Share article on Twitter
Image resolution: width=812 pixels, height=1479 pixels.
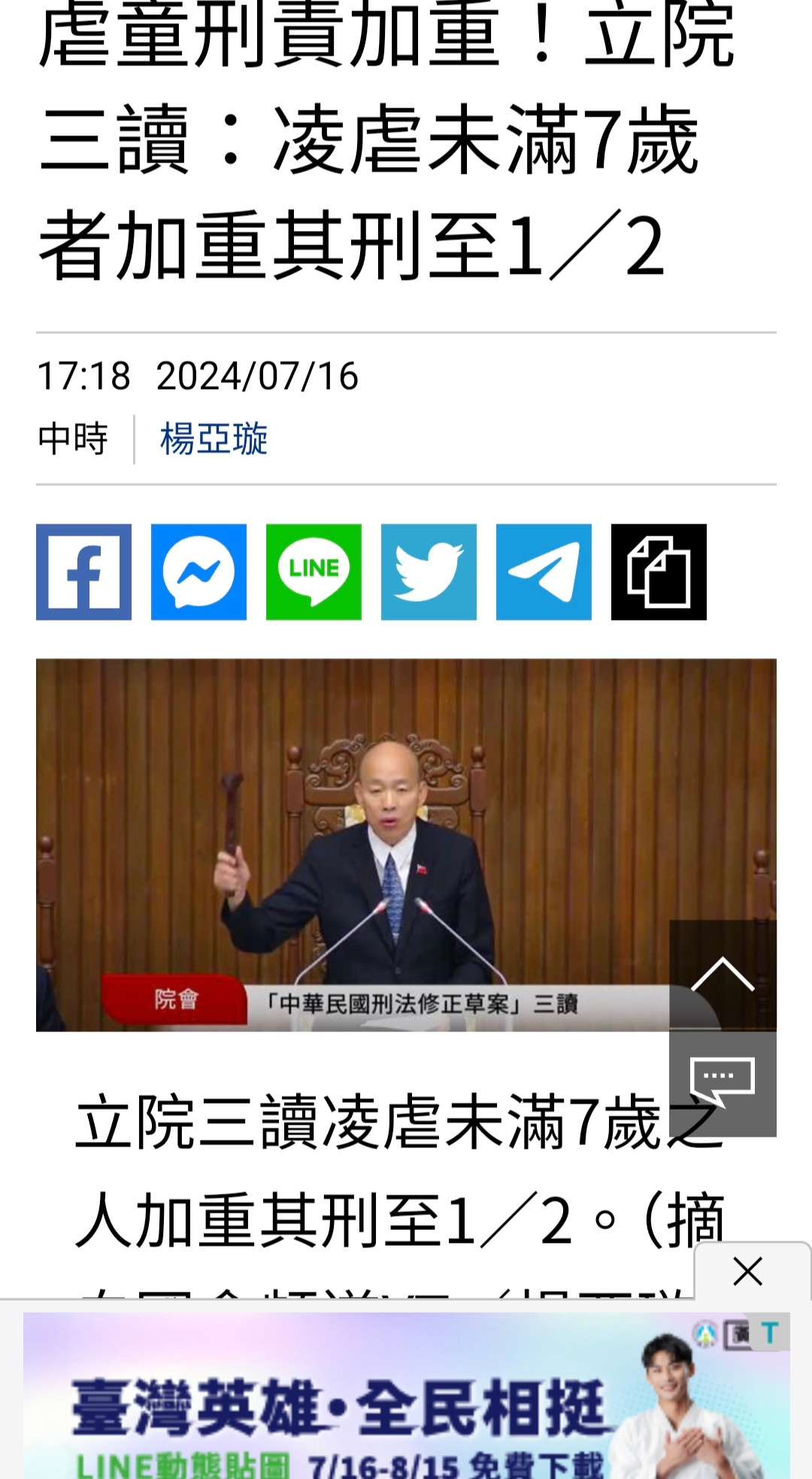click(x=429, y=572)
